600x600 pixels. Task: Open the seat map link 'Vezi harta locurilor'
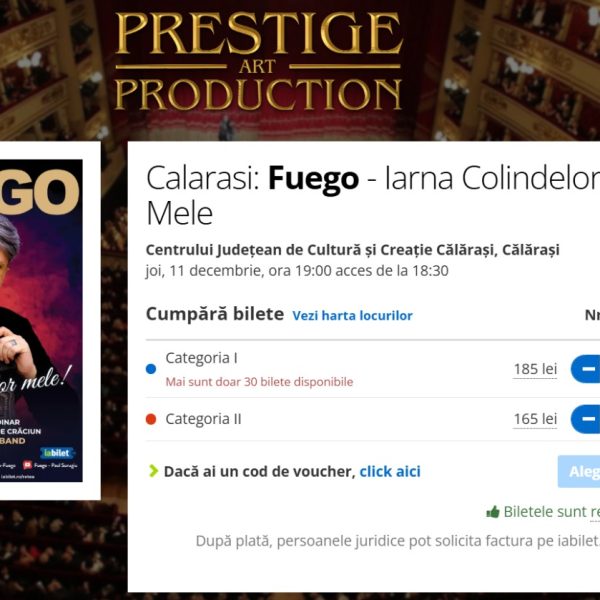352,315
